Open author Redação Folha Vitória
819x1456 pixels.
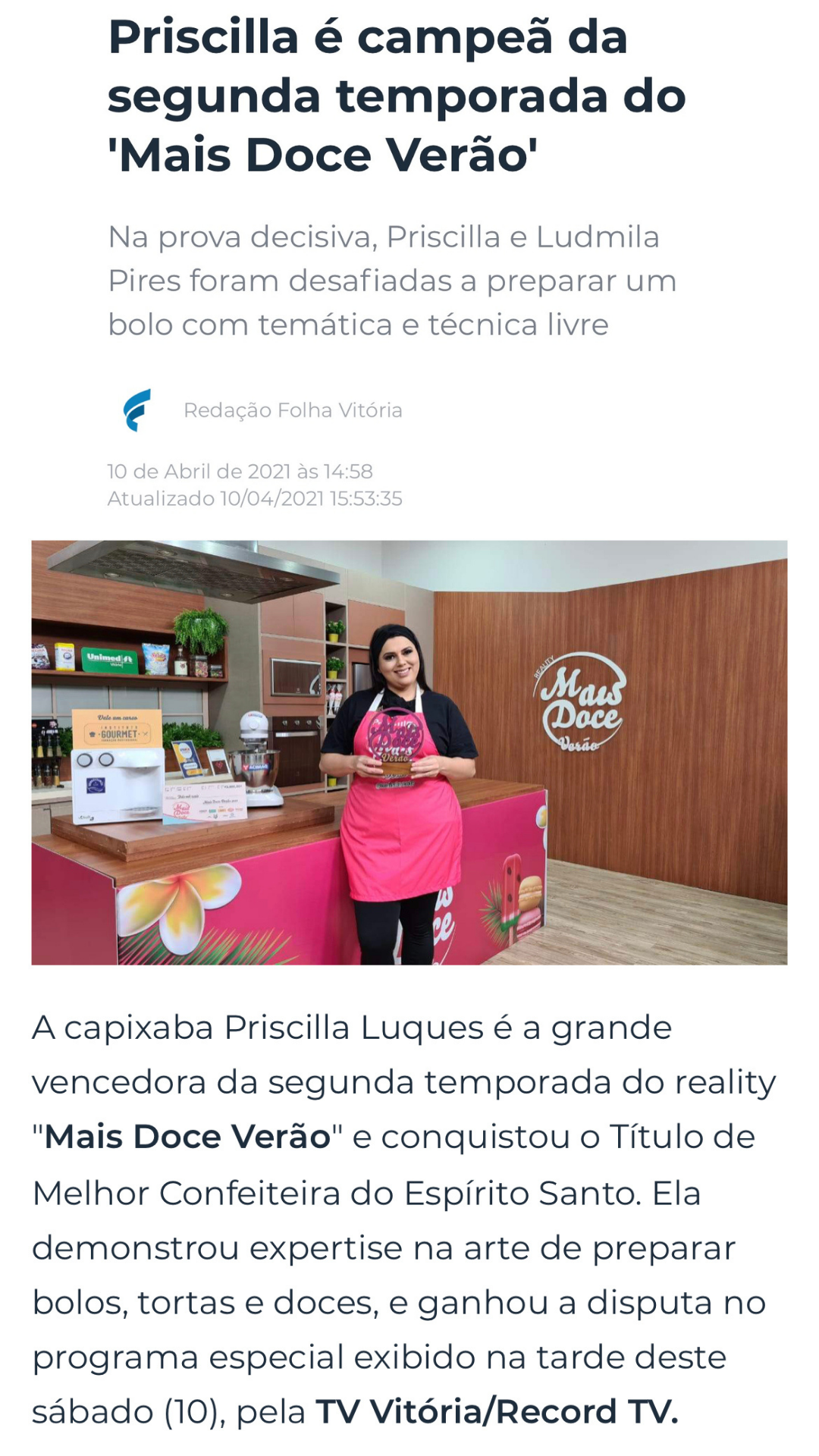point(293,410)
